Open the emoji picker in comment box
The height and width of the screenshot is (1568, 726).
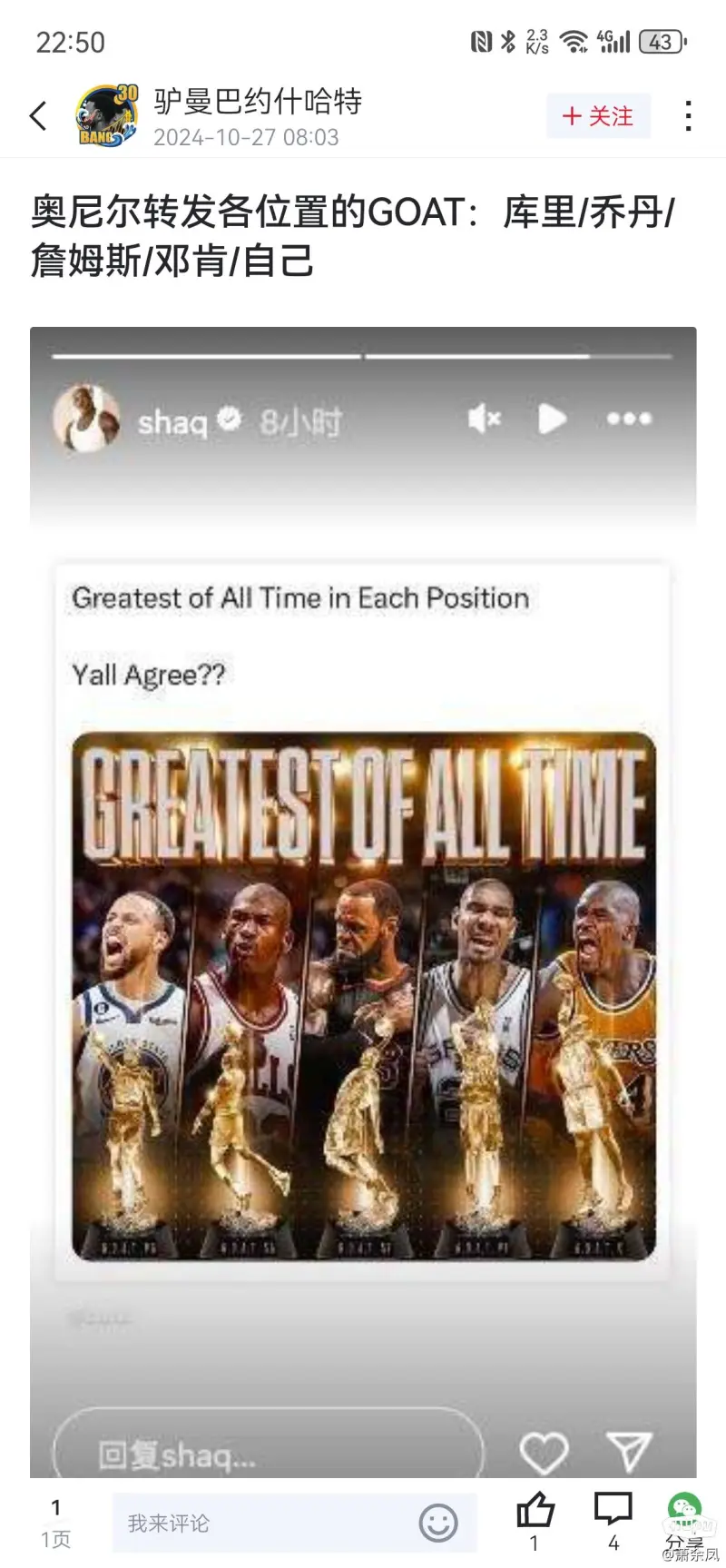[x=438, y=1523]
